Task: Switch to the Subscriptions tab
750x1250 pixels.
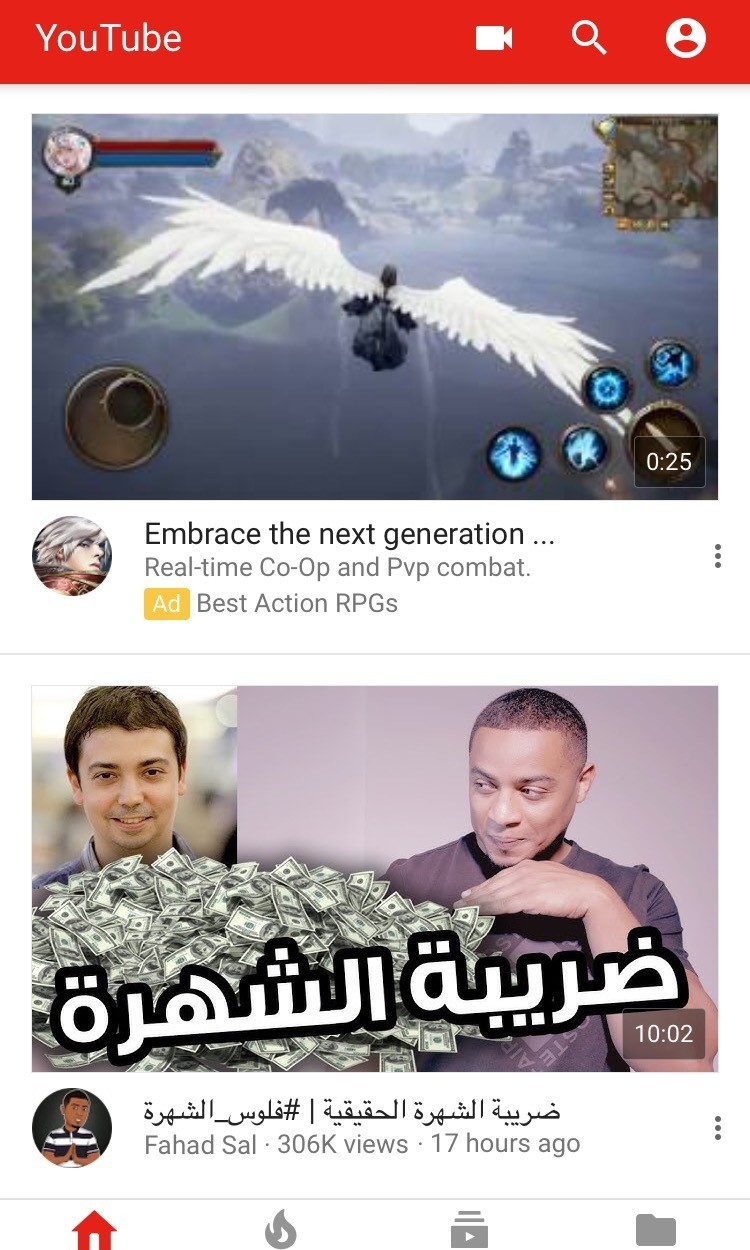Action: pos(469,1229)
